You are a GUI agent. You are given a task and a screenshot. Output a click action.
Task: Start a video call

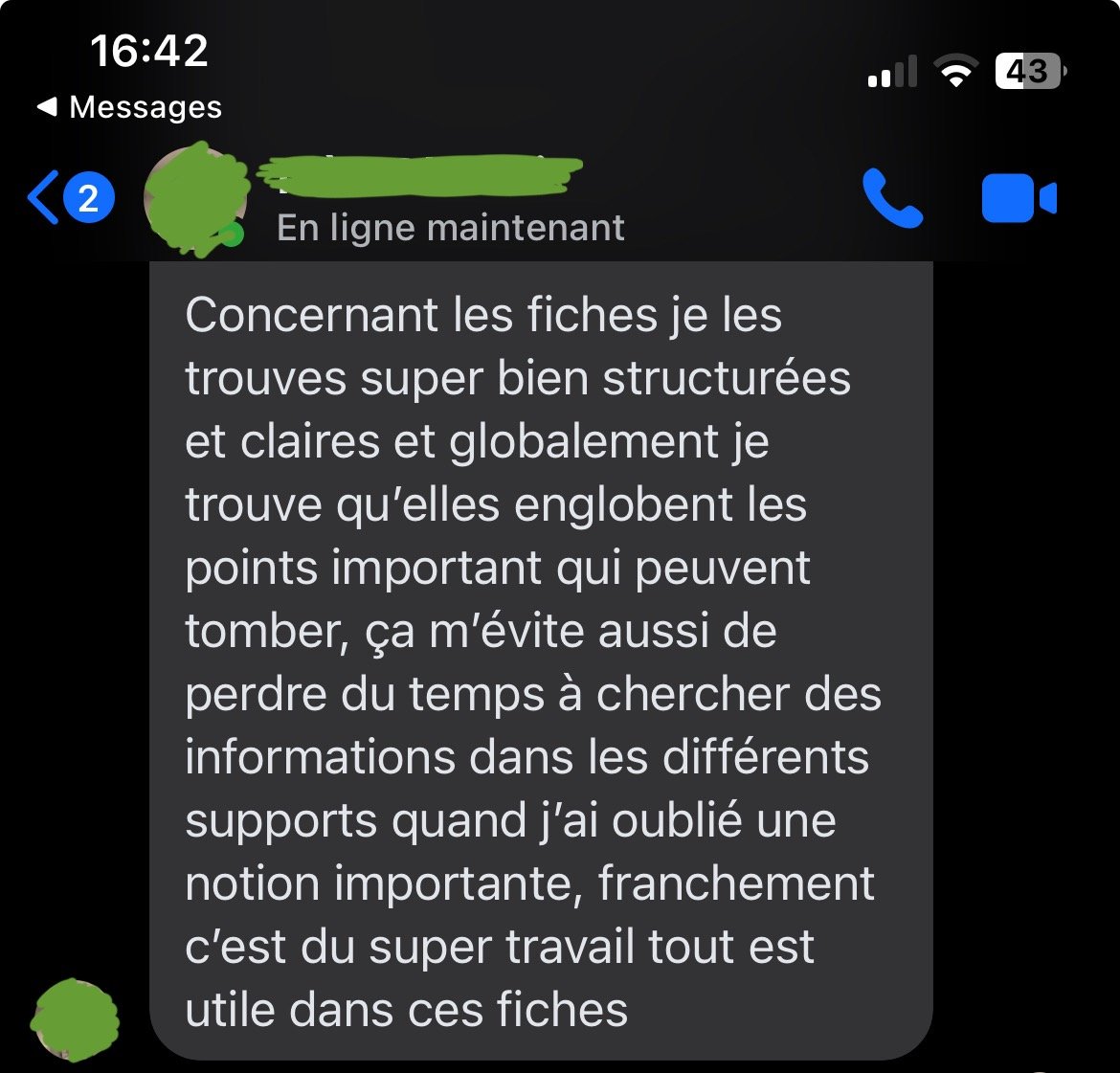point(1019,199)
